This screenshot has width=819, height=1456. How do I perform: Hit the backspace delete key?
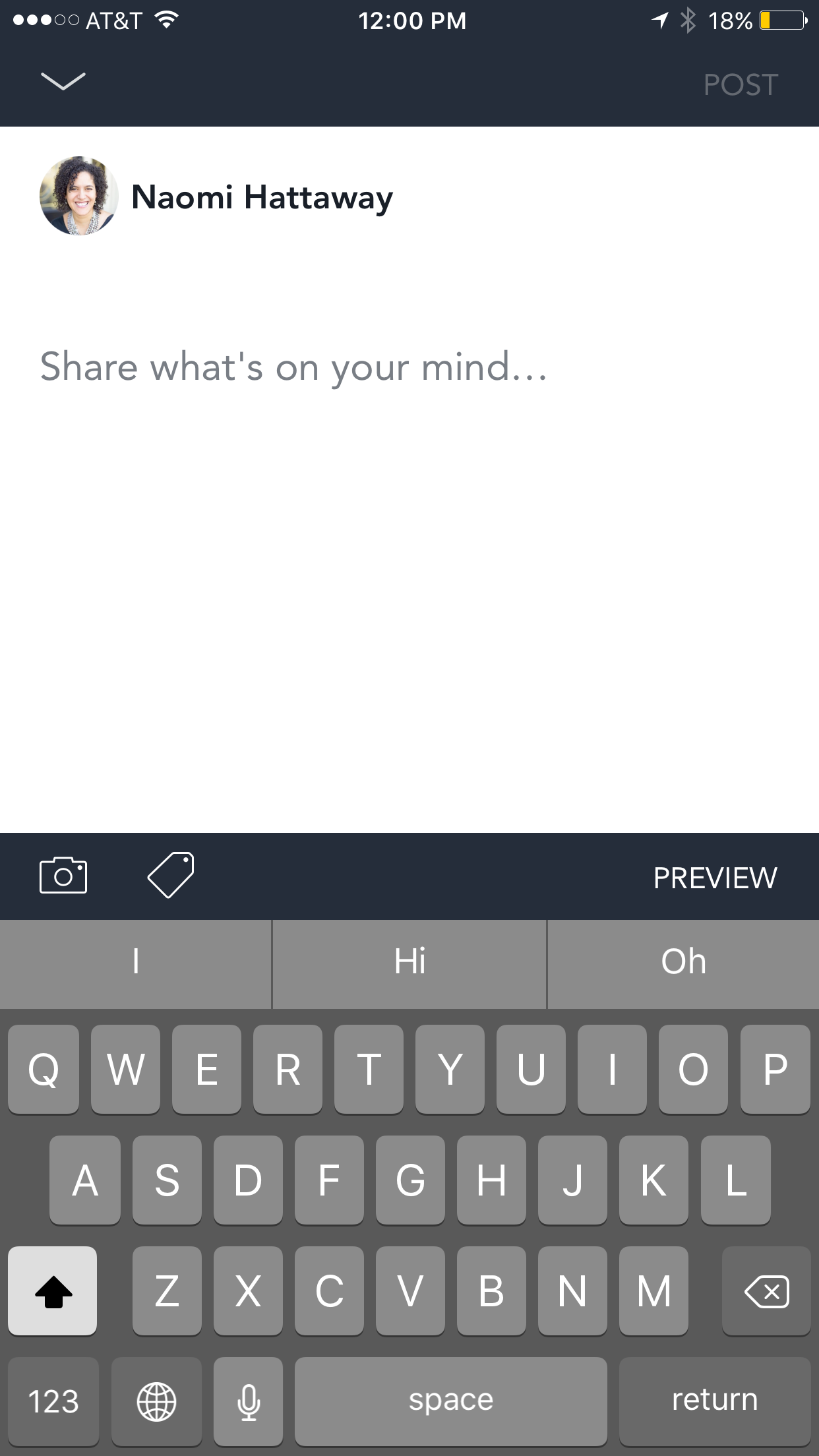point(766,1290)
